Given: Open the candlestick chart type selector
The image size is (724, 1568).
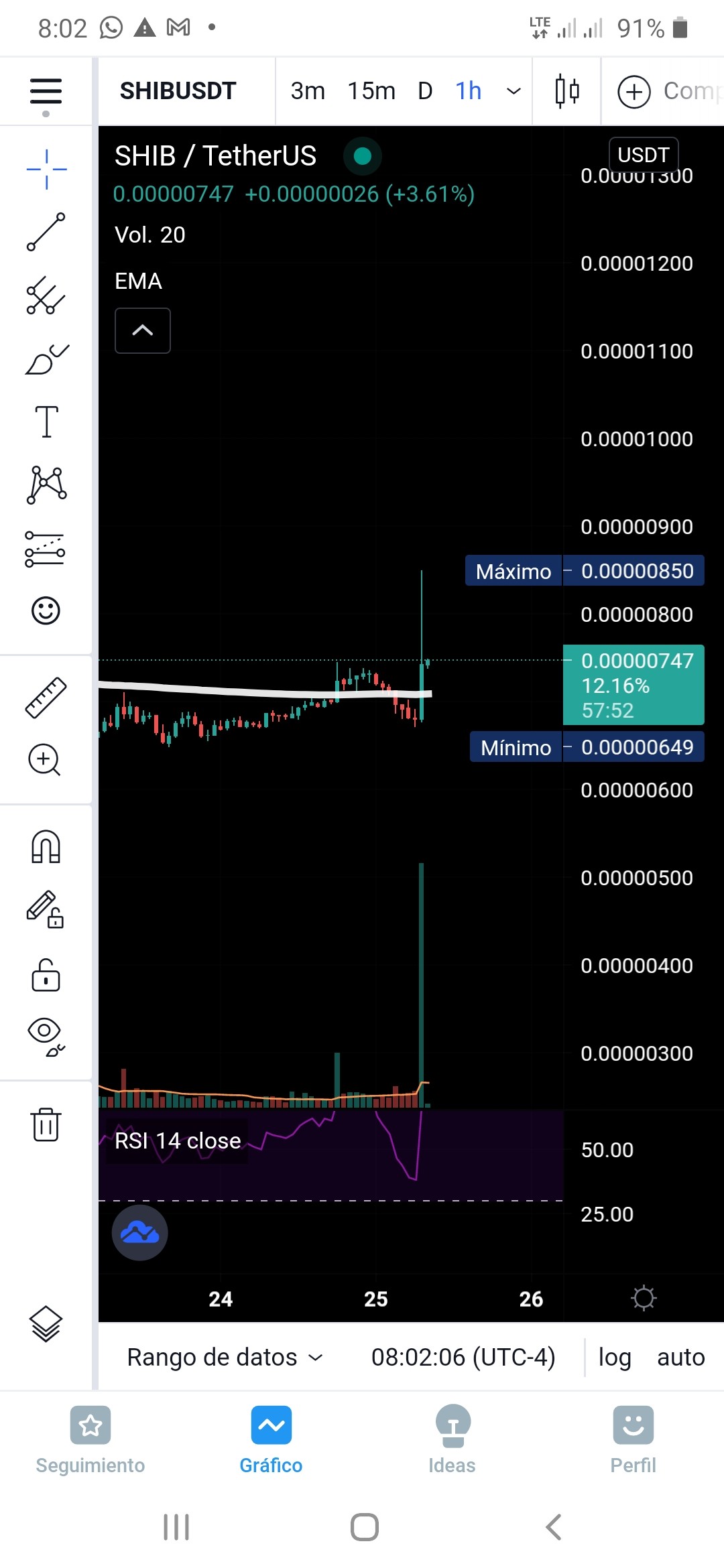Looking at the screenshot, I should coord(567,91).
